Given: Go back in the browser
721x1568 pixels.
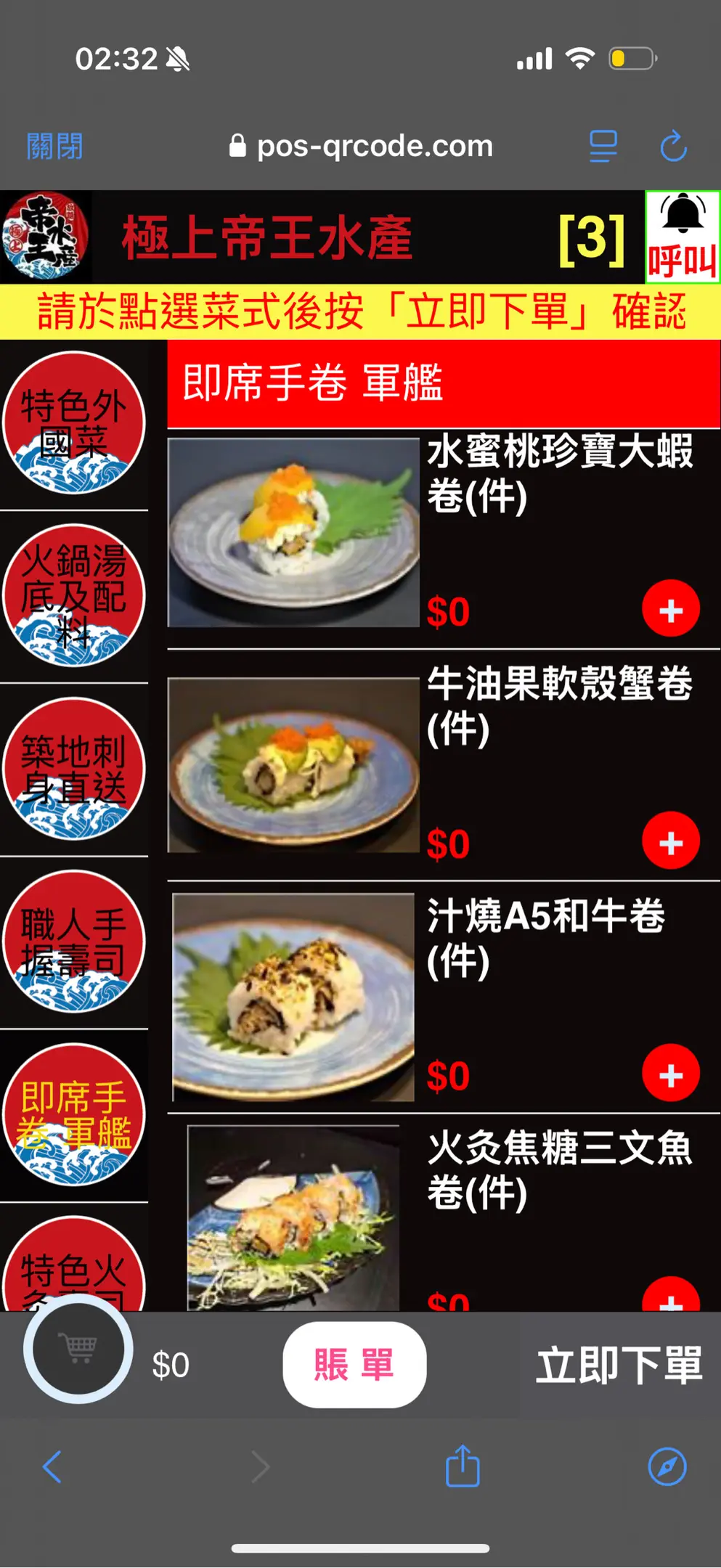Looking at the screenshot, I should point(52,1467).
